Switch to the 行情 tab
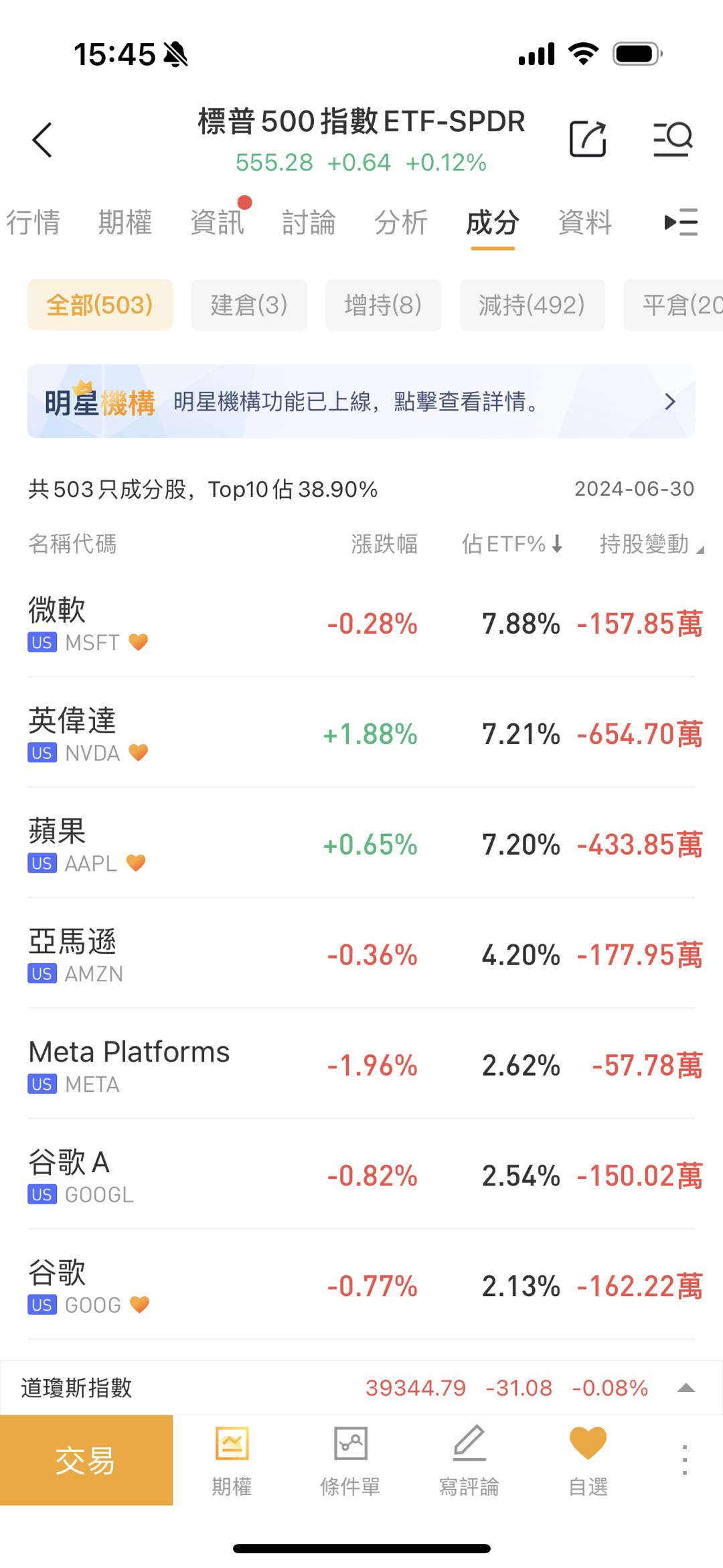The width and height of the screenshot is (723, 1568). [x=33, y=222]
